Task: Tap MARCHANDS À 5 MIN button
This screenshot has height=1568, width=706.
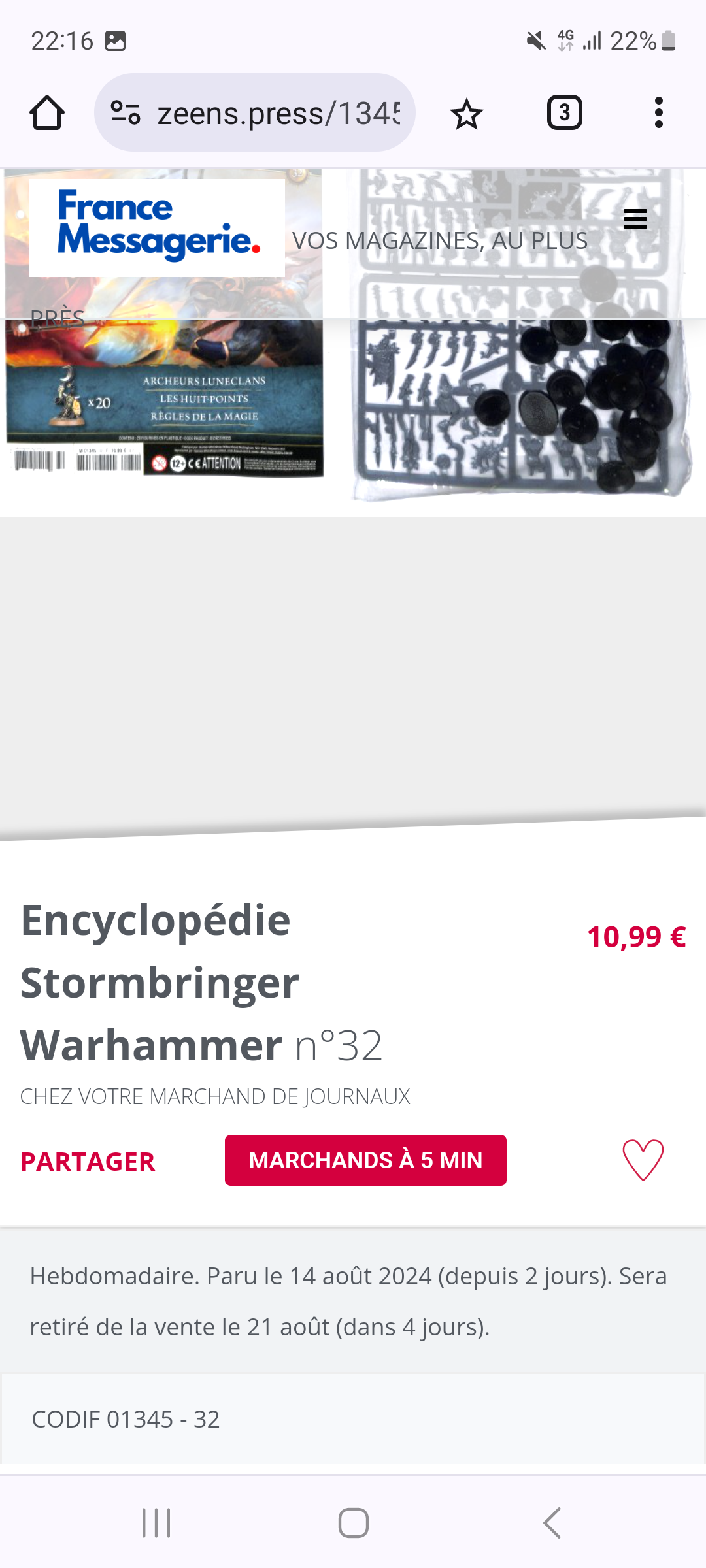Action: 365,1160
